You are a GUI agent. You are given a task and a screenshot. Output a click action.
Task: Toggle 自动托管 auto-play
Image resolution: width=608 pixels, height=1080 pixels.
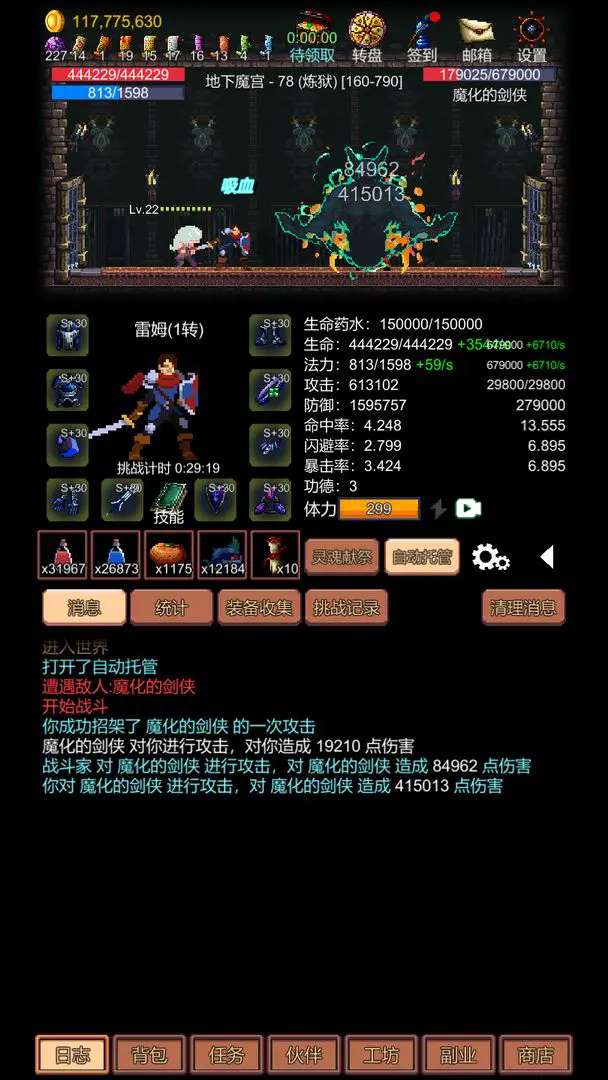(x=421, y=557)
